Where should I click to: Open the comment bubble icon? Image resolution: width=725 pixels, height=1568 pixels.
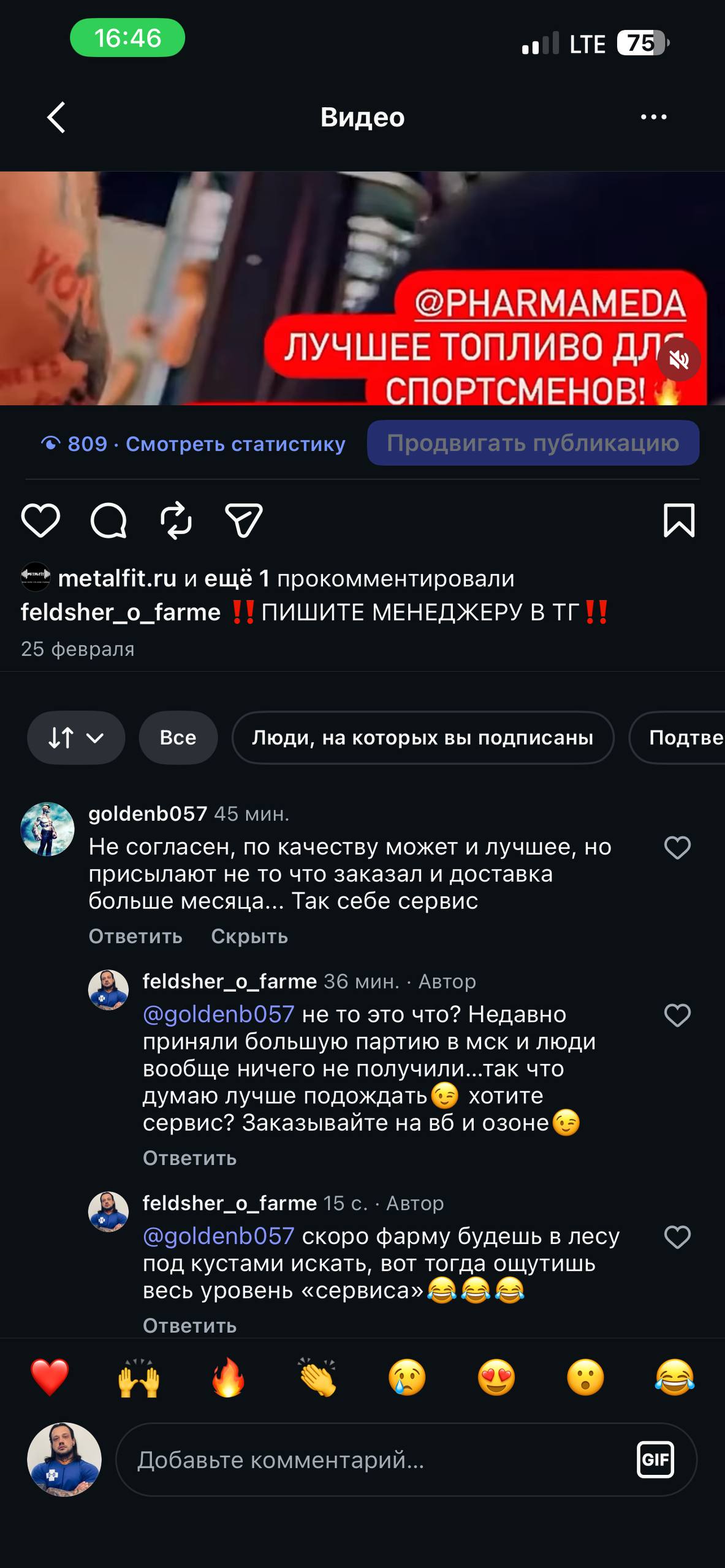click(108, 521)
